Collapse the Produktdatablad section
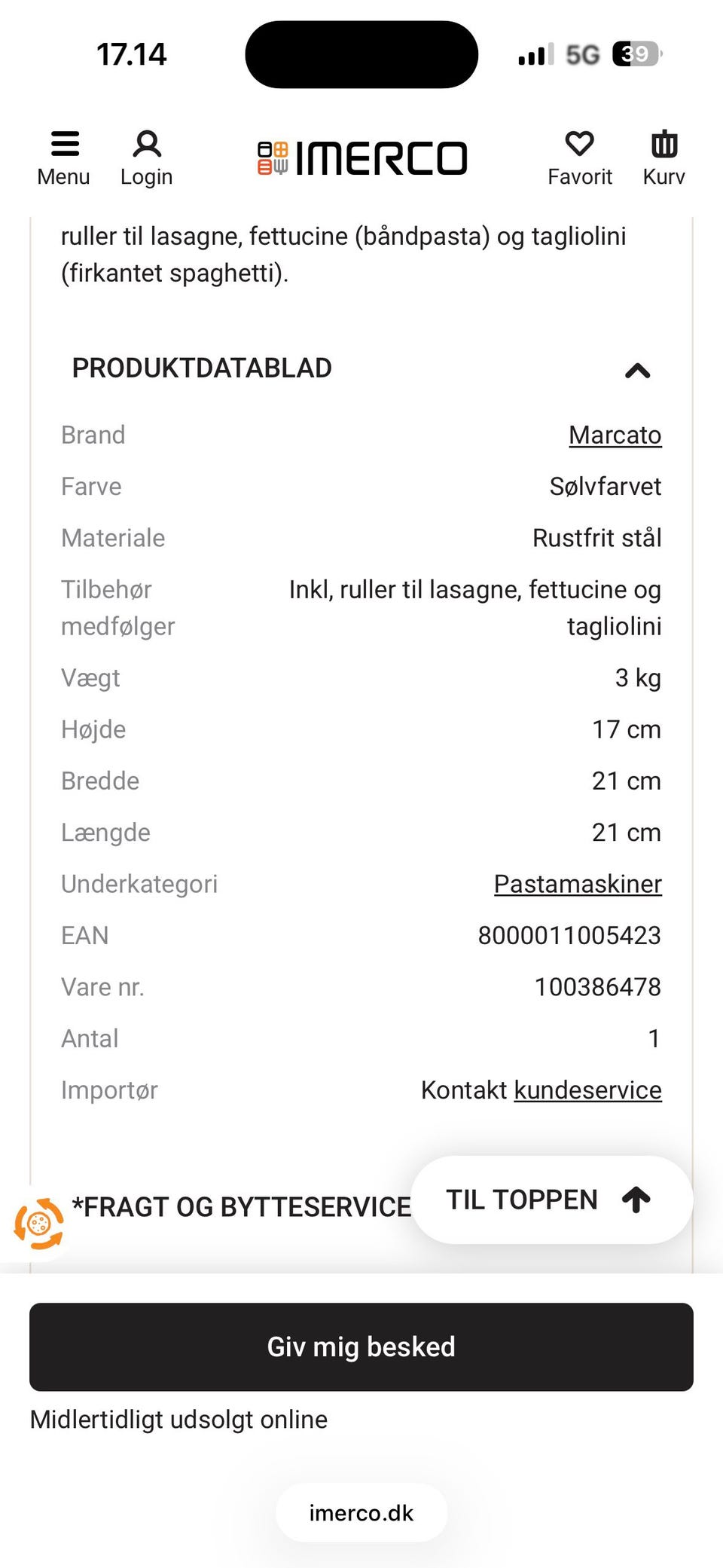Image resolution: width=723 pixels, height=1568 pixels. pos(637,370)
